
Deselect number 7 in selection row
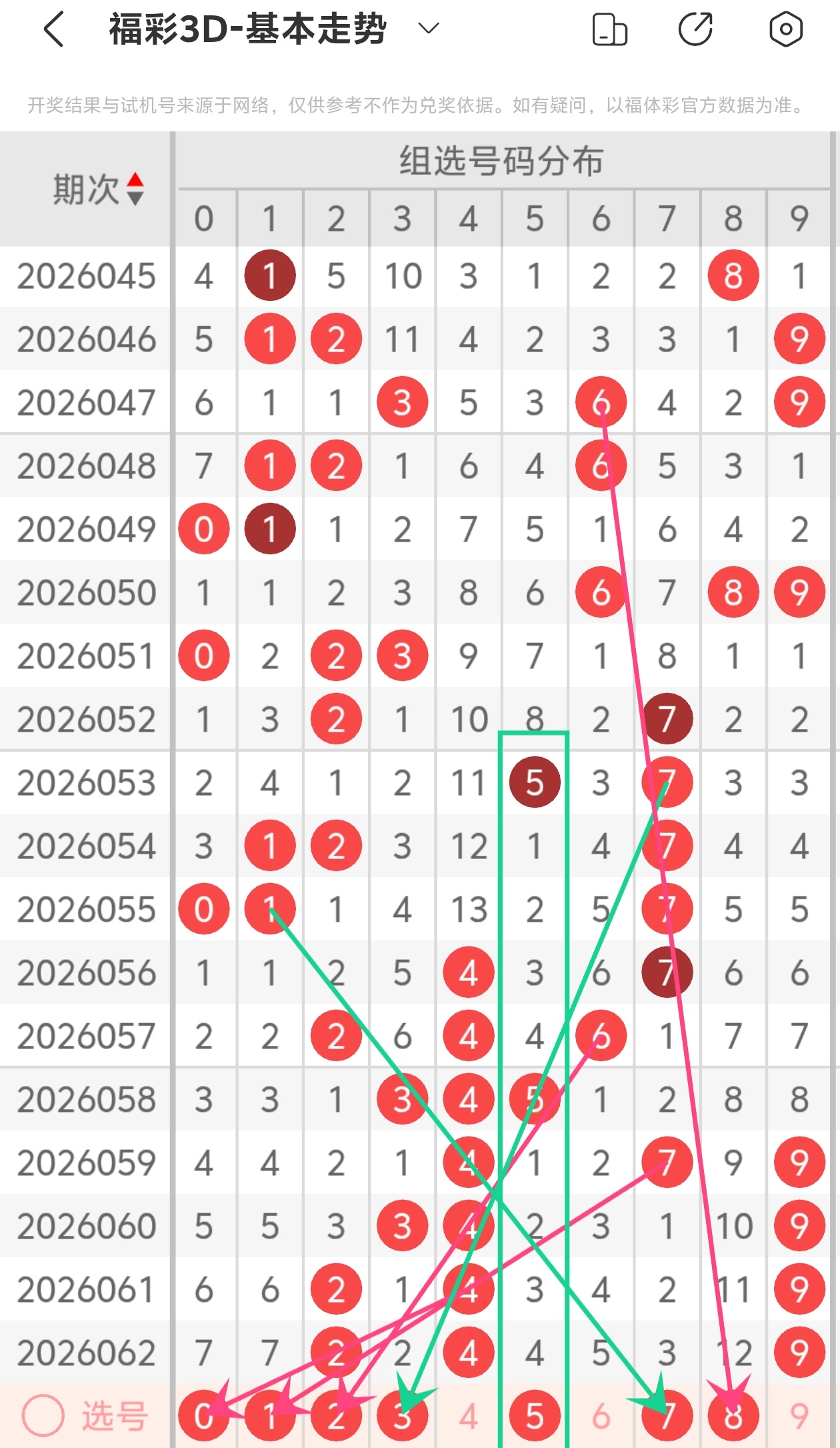coord(667,1415)
